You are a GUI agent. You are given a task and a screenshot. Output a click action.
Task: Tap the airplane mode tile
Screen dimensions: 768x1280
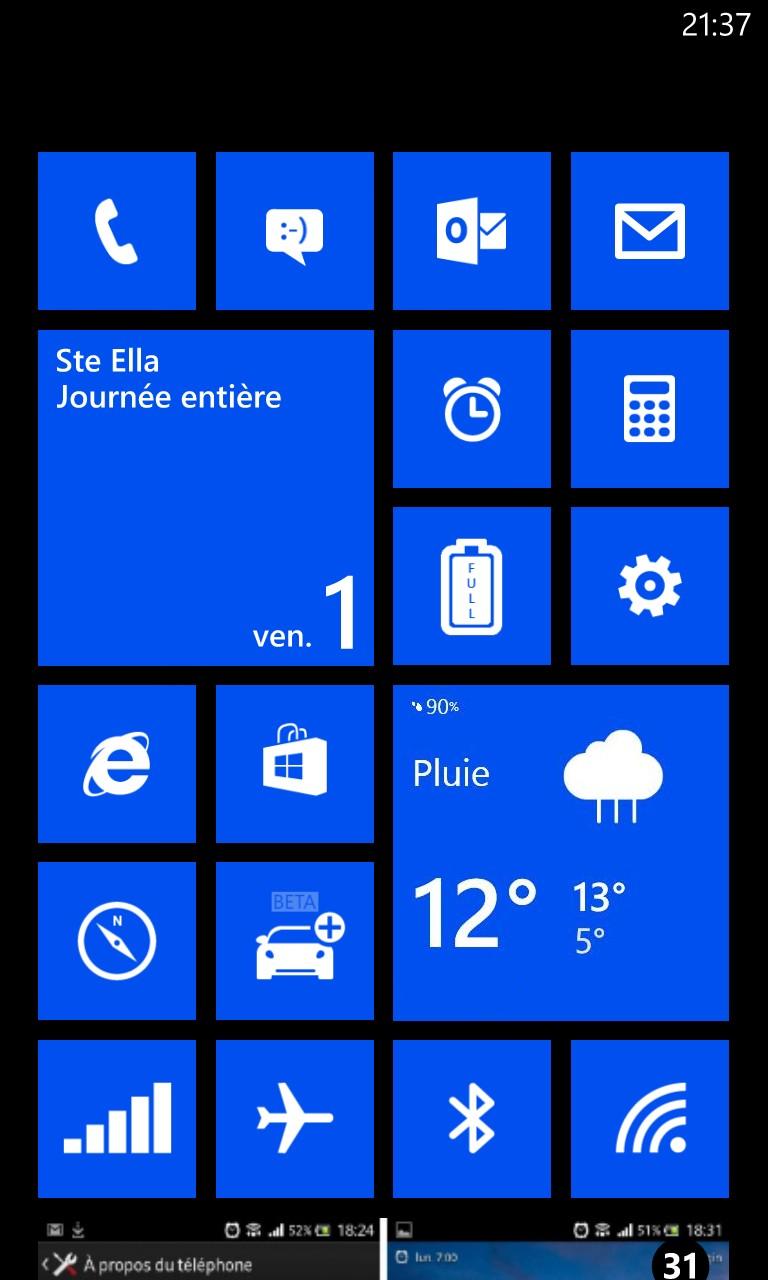pos(295,1119)
